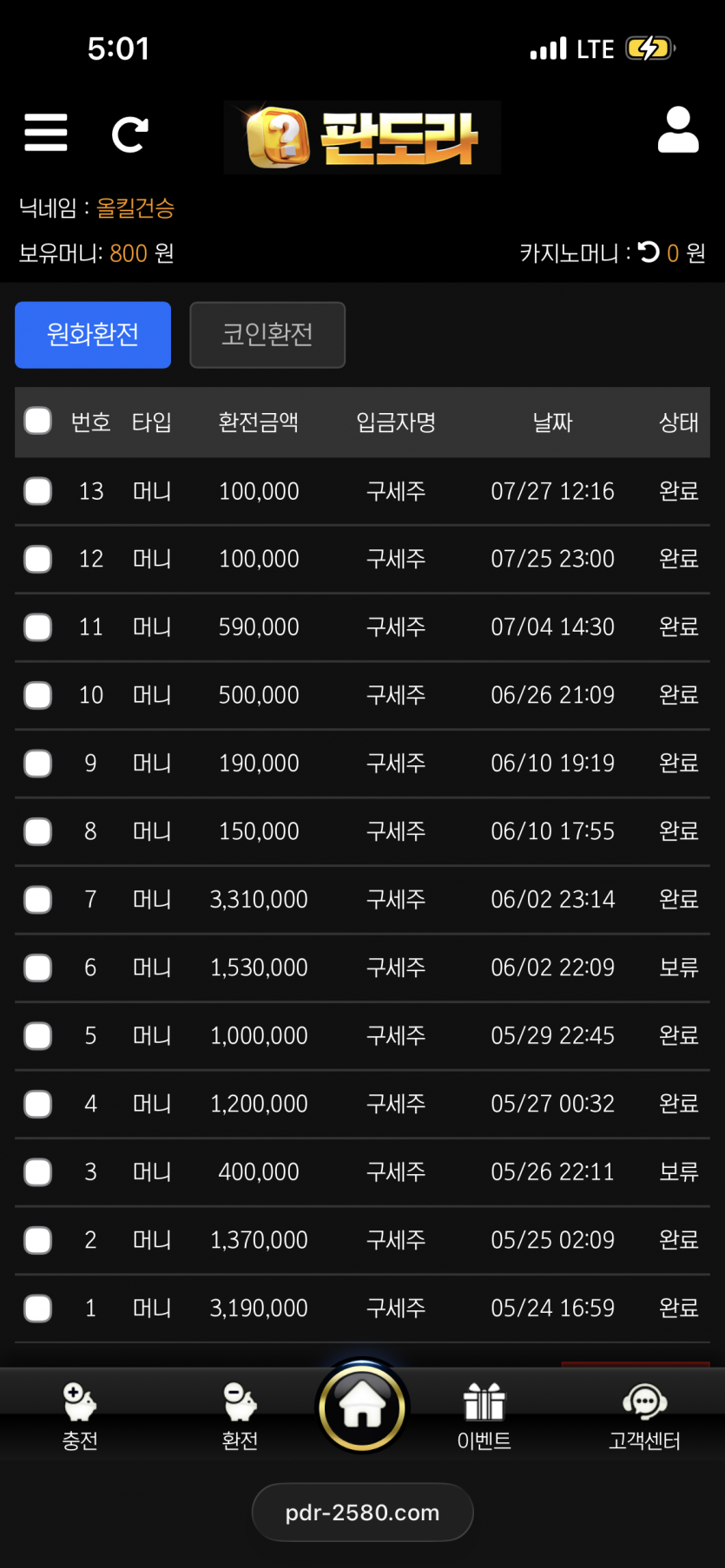
Task: Check the box for row number 13
Action: point(38,491)
